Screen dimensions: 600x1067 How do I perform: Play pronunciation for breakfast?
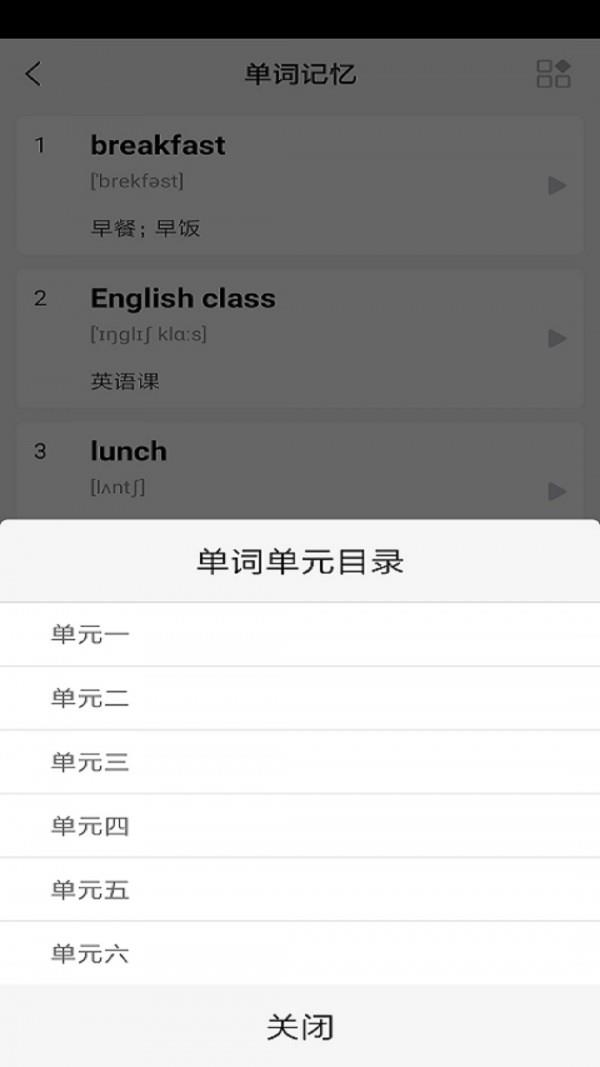click(x=558, y=185)
